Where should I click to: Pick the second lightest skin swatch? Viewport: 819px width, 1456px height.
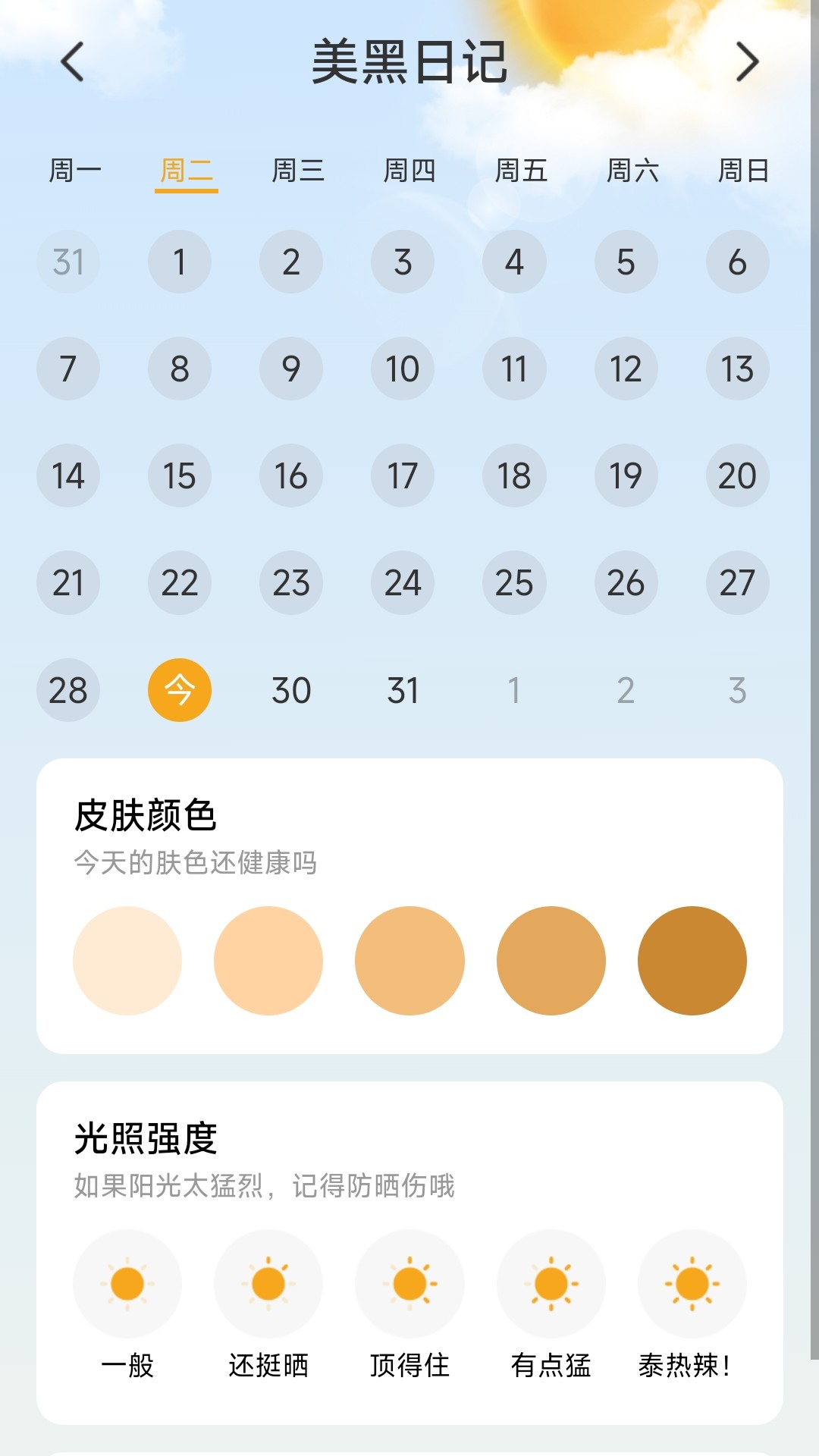[268, 961]
